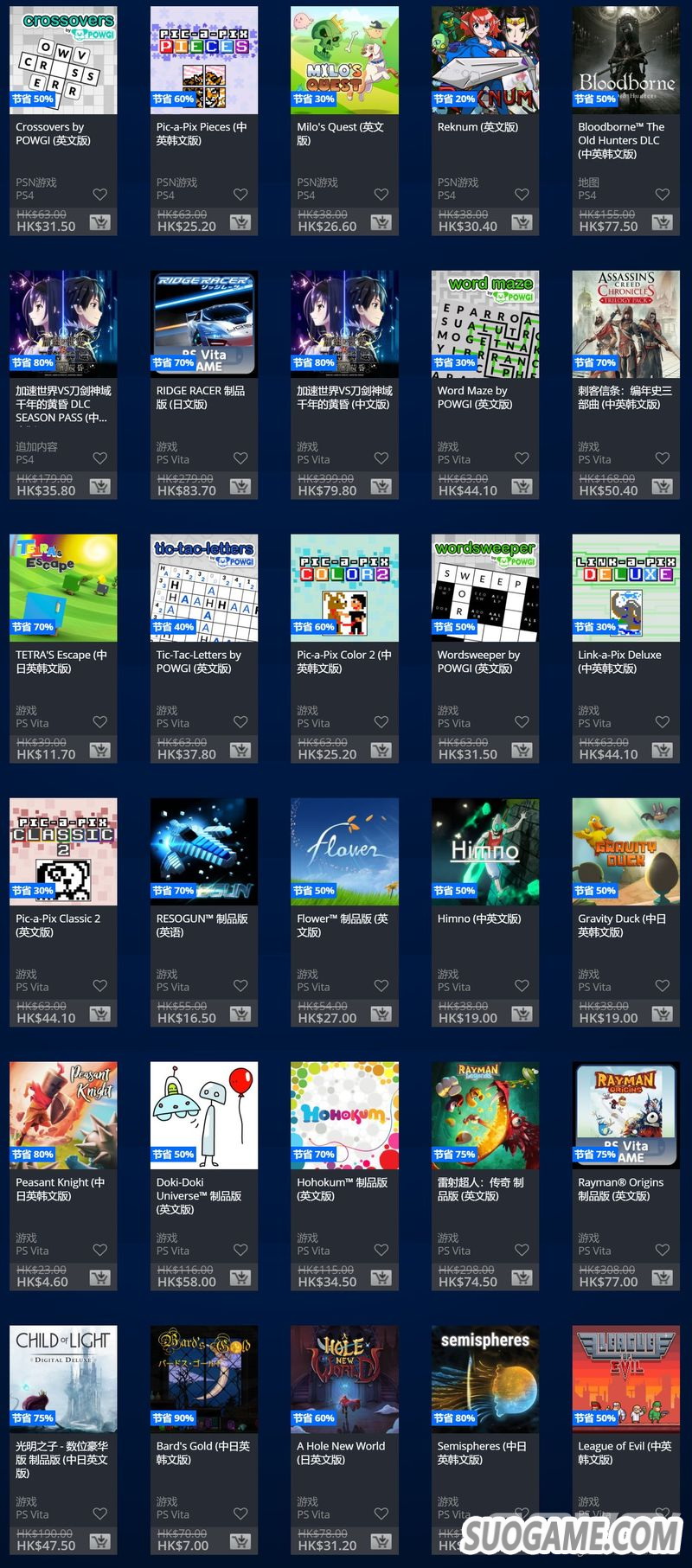Add Bard's Gold to cart
Image resolution: width=692 pixels, height=1568 pixels.
point(240,1542)
